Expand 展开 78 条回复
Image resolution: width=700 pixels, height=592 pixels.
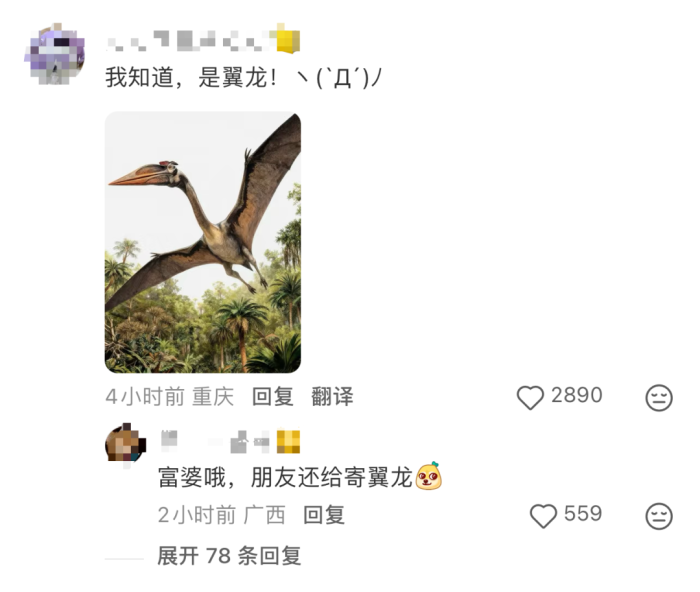229,556
